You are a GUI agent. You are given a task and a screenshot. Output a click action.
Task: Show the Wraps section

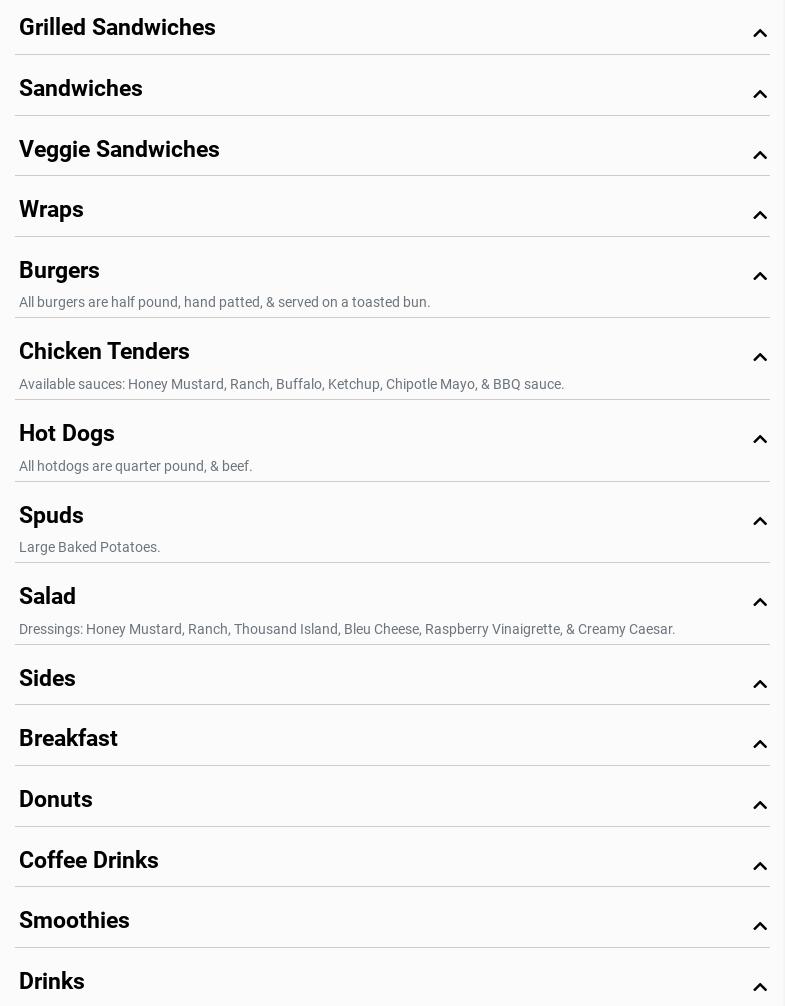pos(759,215)
